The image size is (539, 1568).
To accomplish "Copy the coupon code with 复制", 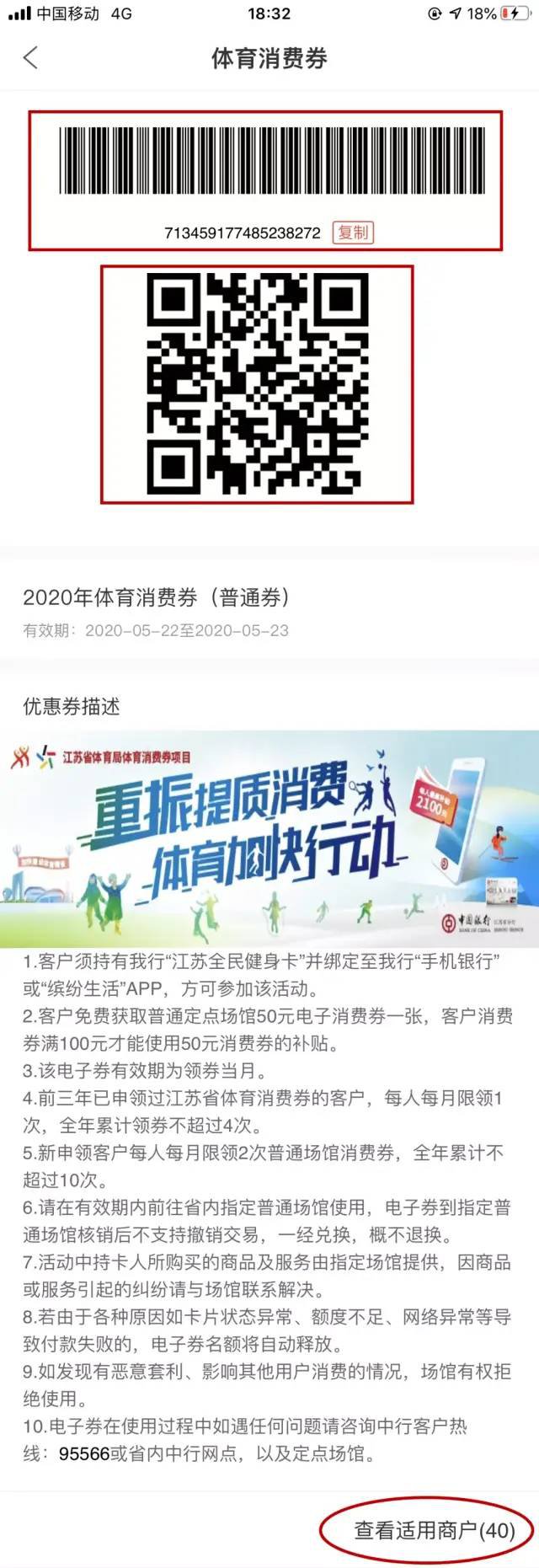I will [353, 233].
